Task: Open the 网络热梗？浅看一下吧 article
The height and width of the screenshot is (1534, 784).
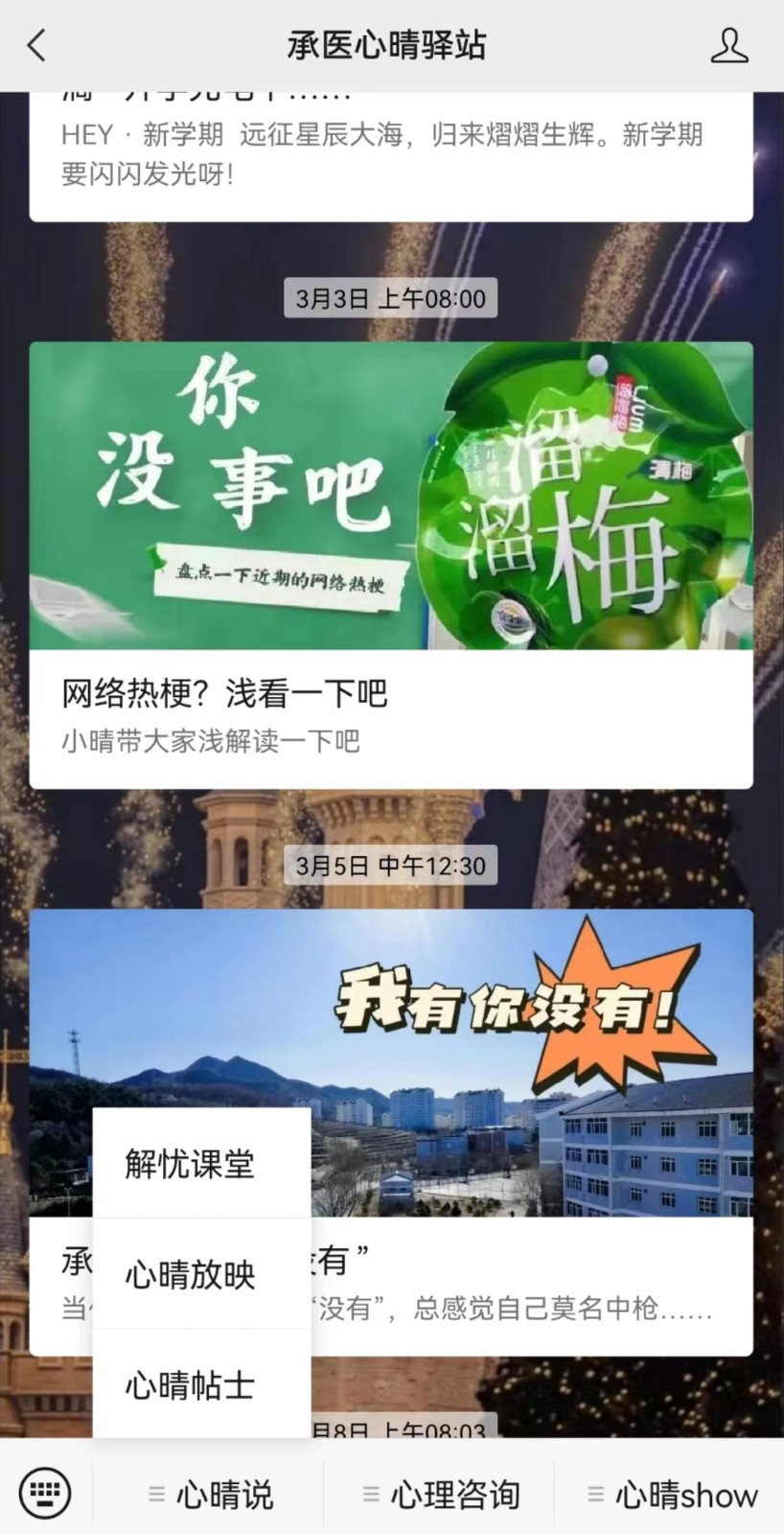Action: coord(391,566)
